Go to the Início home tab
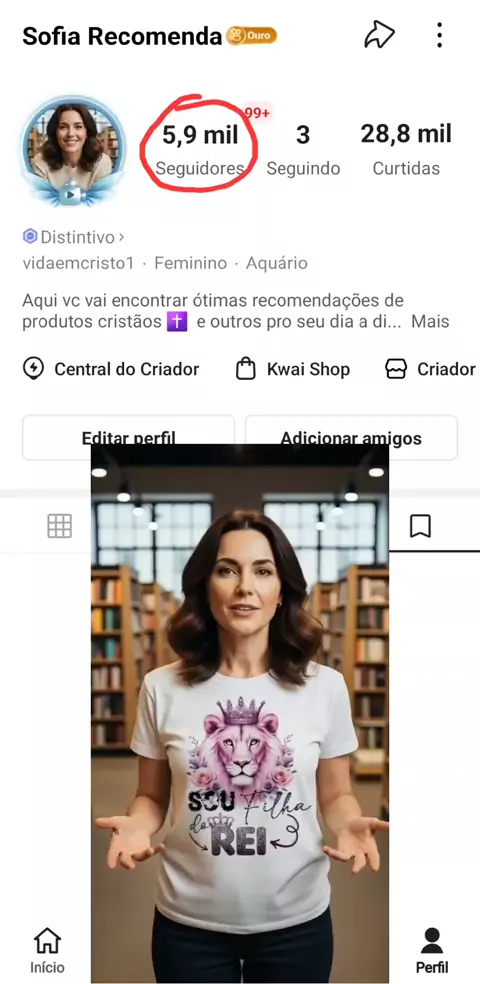Screen dimensions: 480x984 coord(48,950)
